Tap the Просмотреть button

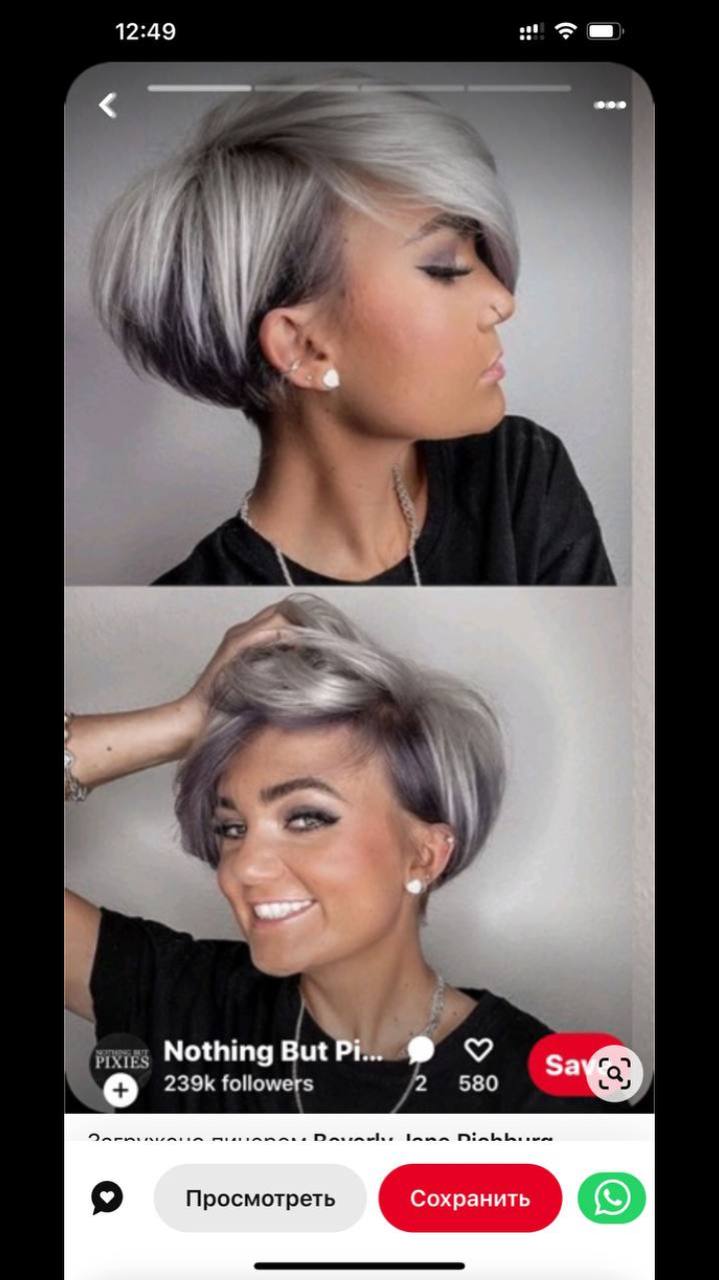[260, 1198]
